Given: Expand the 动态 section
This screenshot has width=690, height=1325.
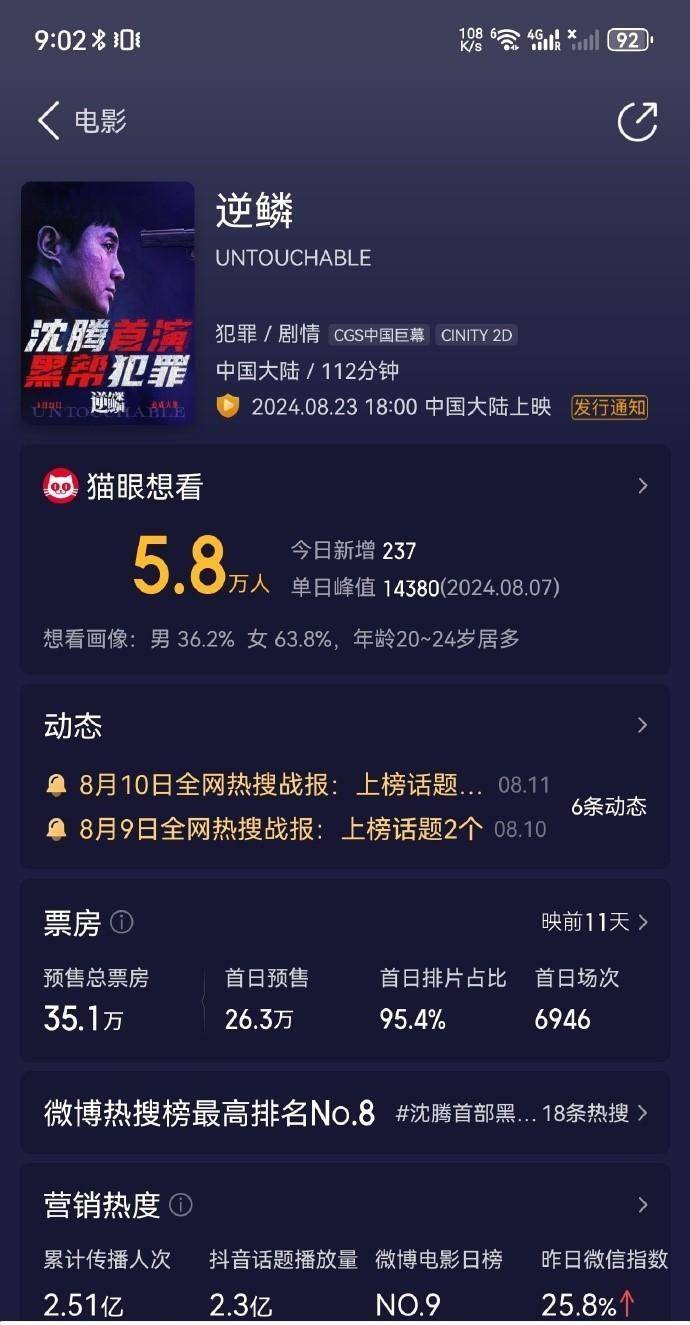Looking at the screenshot, I should (x=642, y=725).
